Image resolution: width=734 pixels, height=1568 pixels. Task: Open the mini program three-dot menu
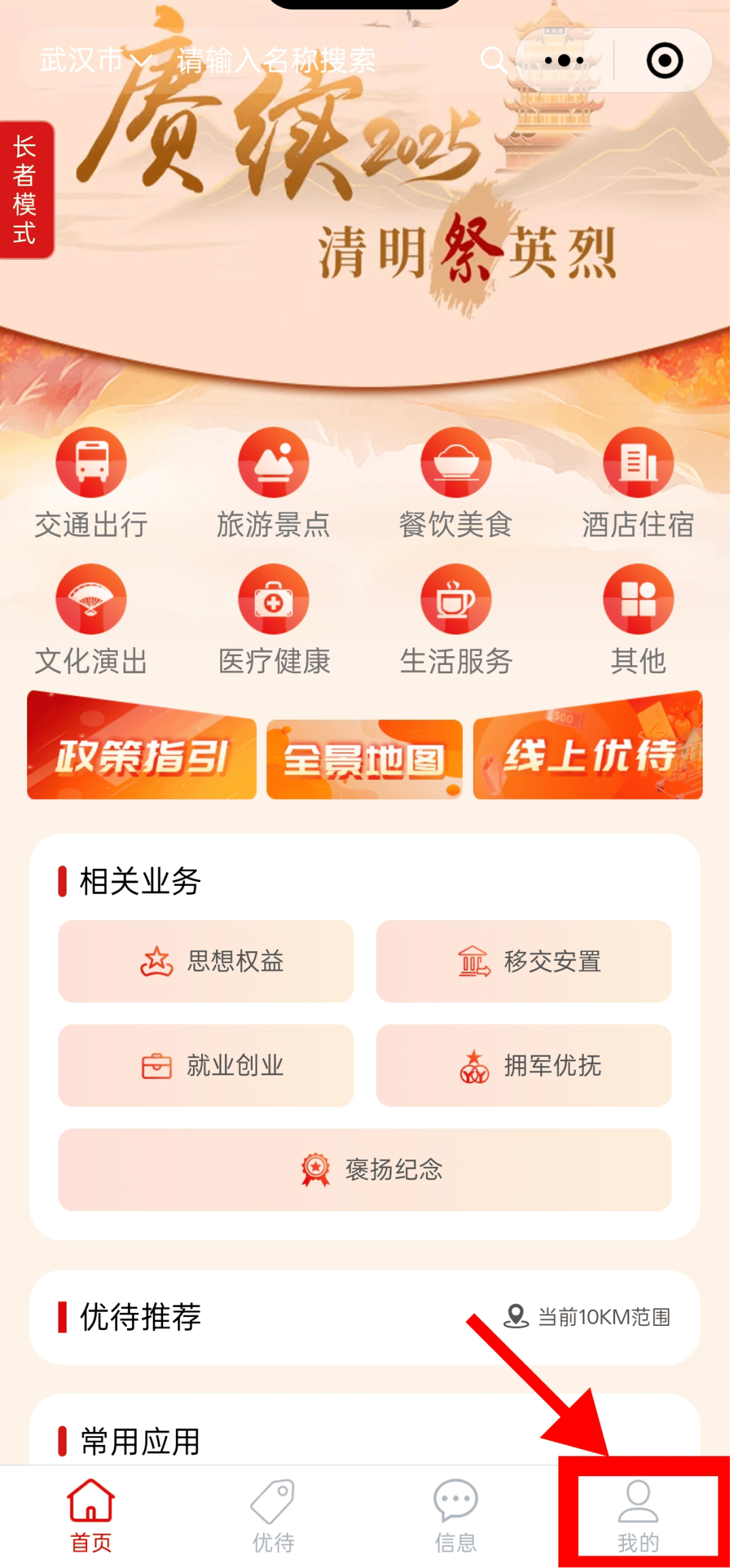click(564, 61)
